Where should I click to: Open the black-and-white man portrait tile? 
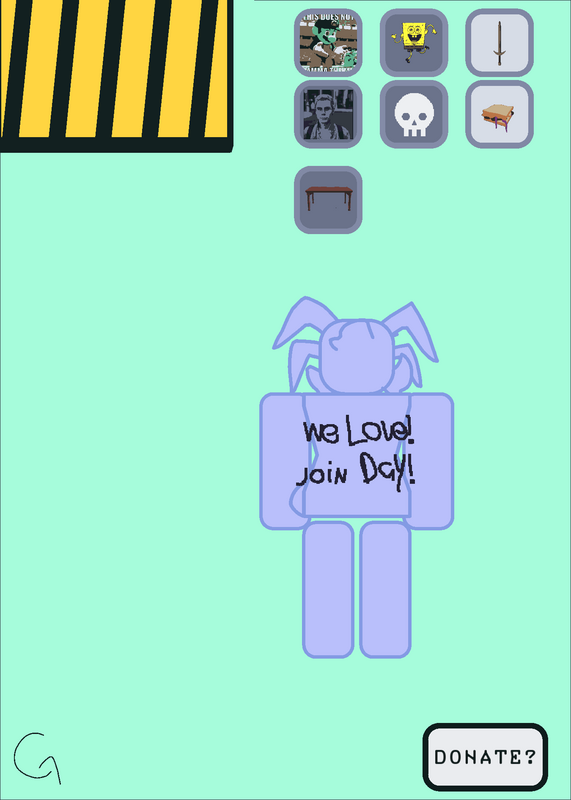coord(328,114)
